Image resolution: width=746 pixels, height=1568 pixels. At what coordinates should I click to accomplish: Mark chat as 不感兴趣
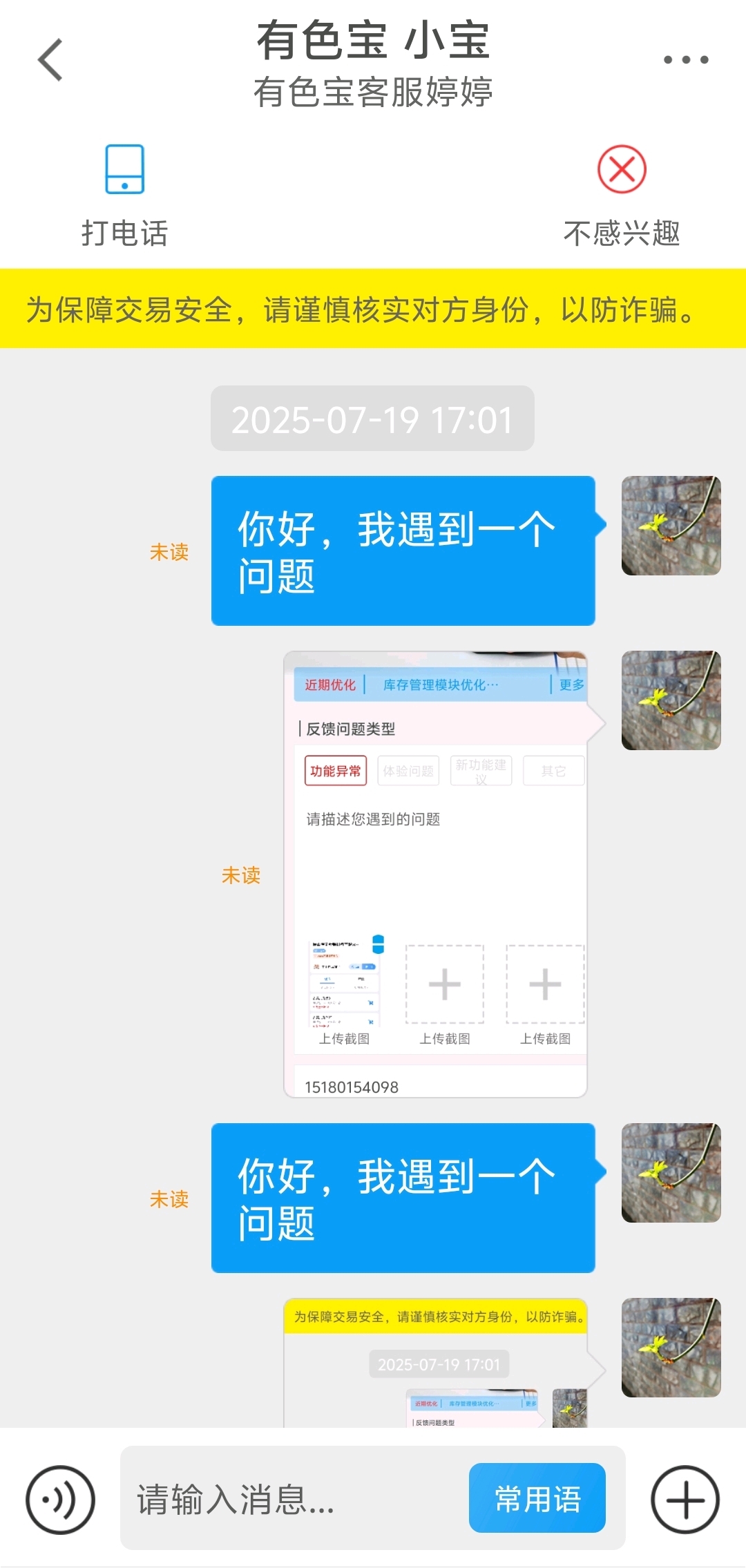[622, 196]
